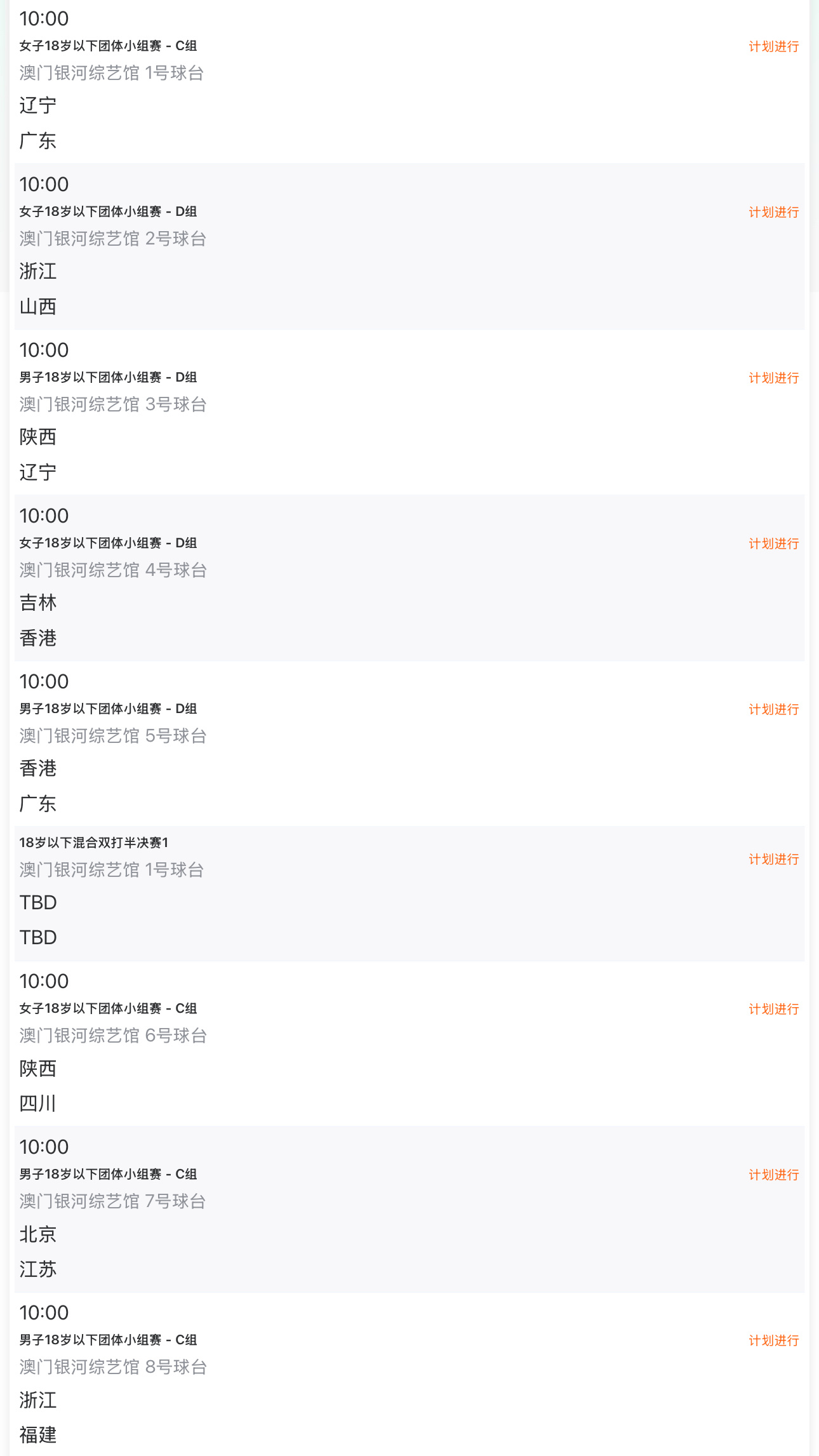
Task: Open the 男子18岁以下团体小组赛 D组 match
Action: click(x=108, y=378)
